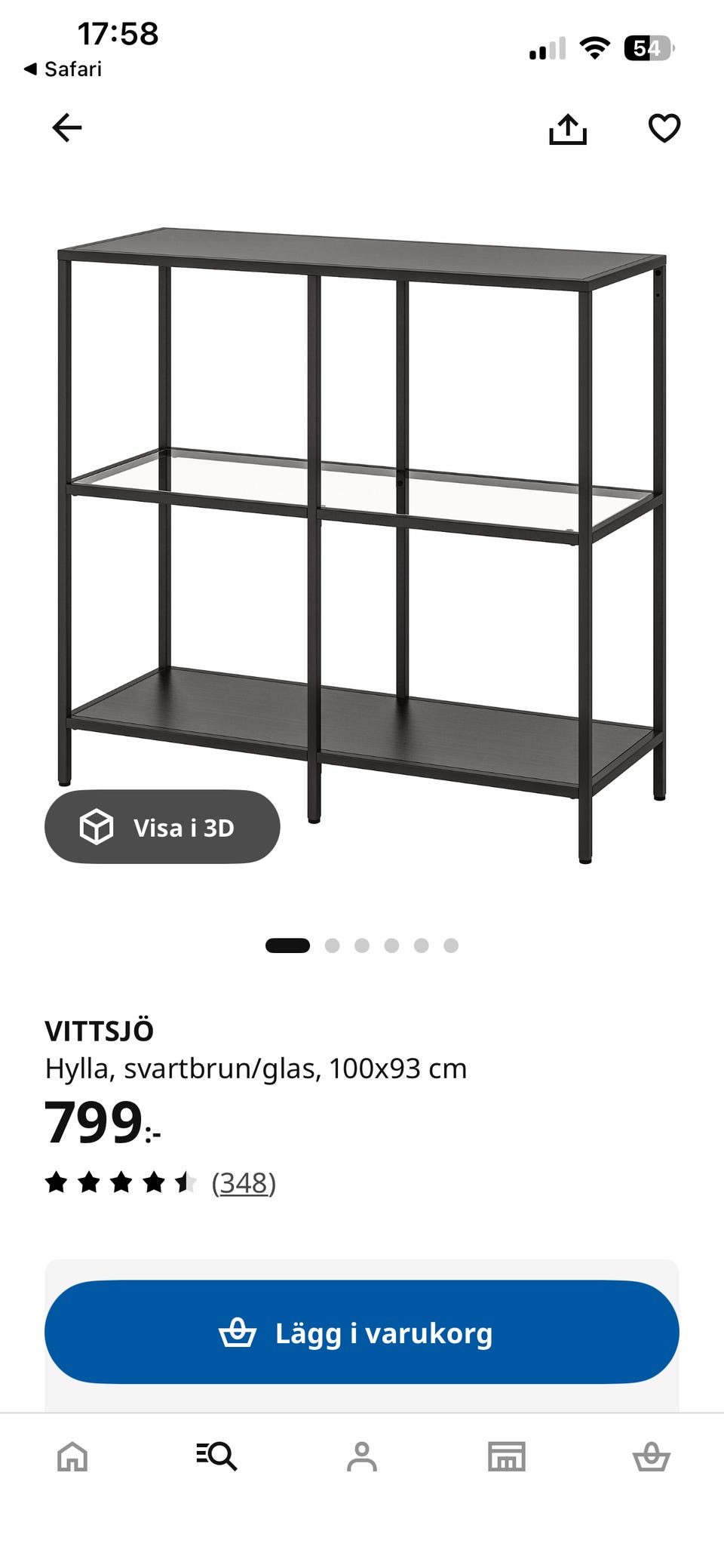The width and height of the screenshot is (724, 1568).
Task: Open the store tab
Action: point(507,1456)
